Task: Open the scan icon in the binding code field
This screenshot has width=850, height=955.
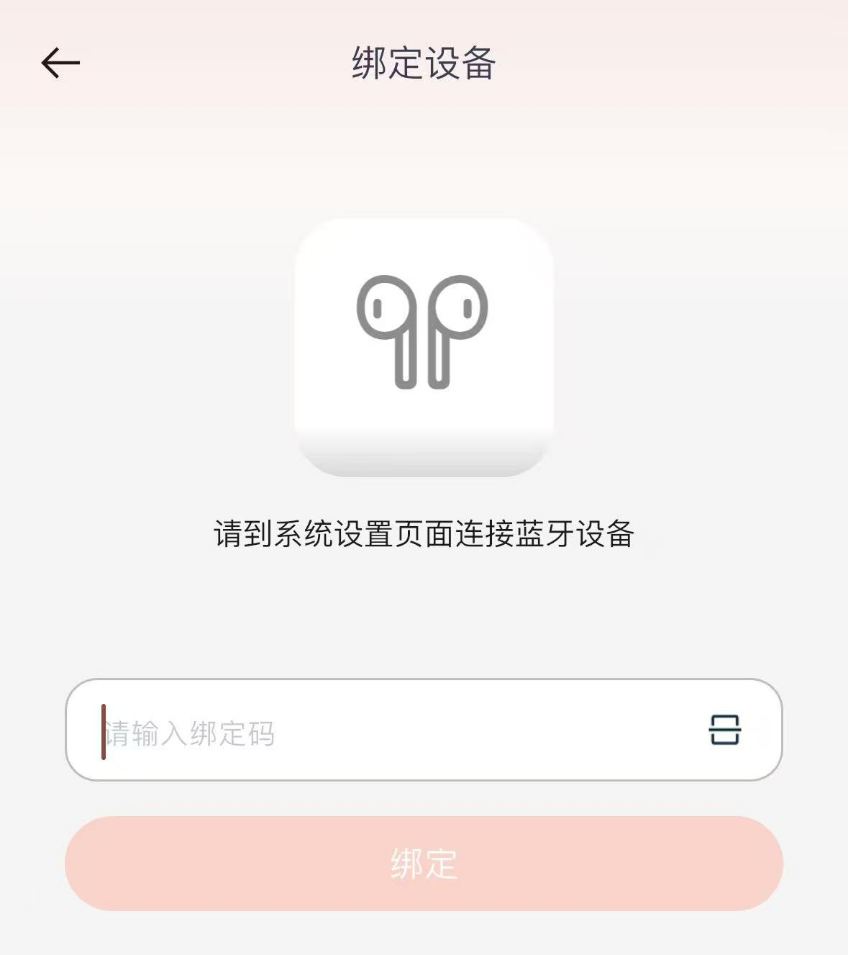Action: click(725, 731)
